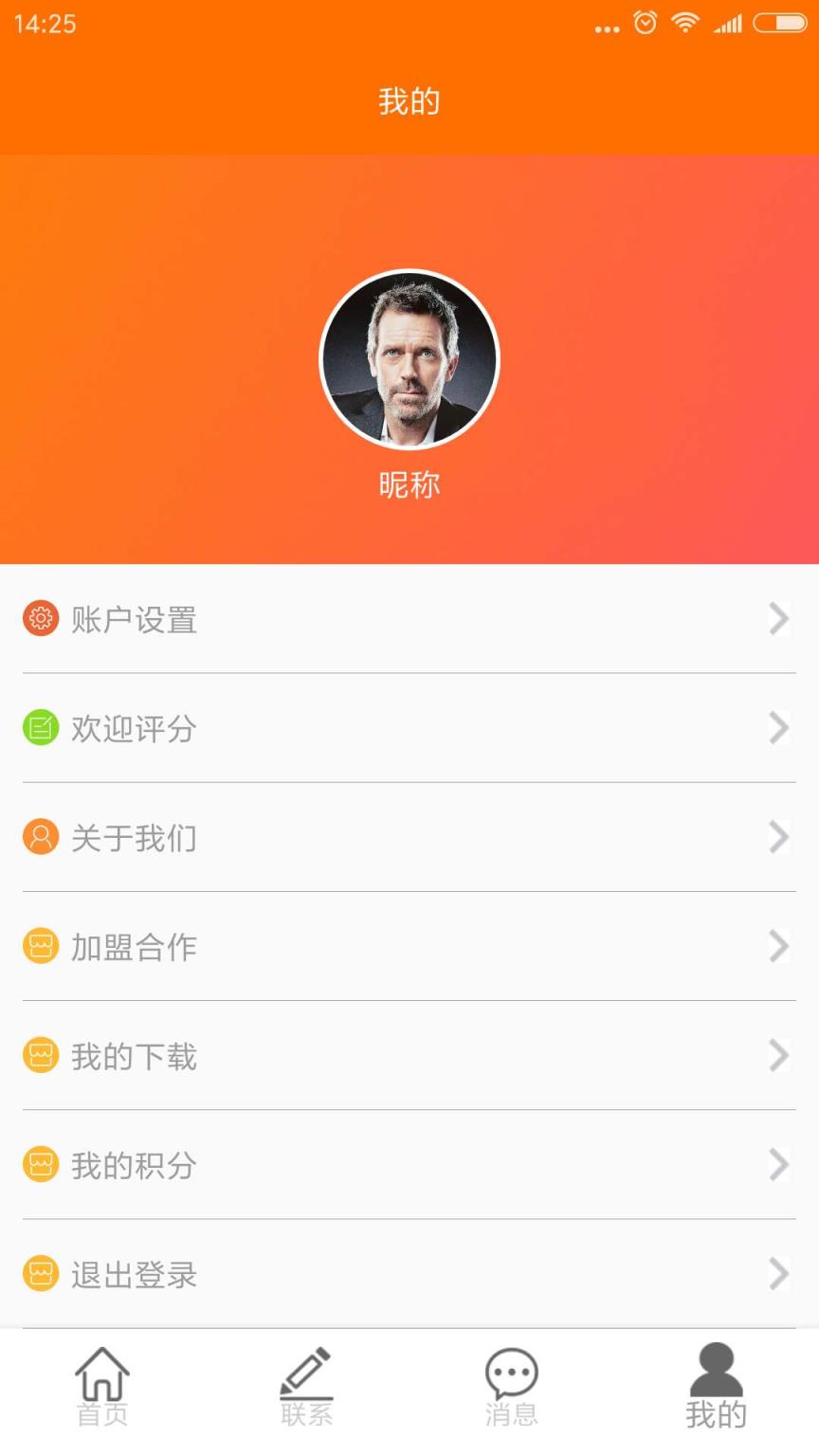Click the profile avatar photo
819x1456 pixels.
click(x=409, y=360)
